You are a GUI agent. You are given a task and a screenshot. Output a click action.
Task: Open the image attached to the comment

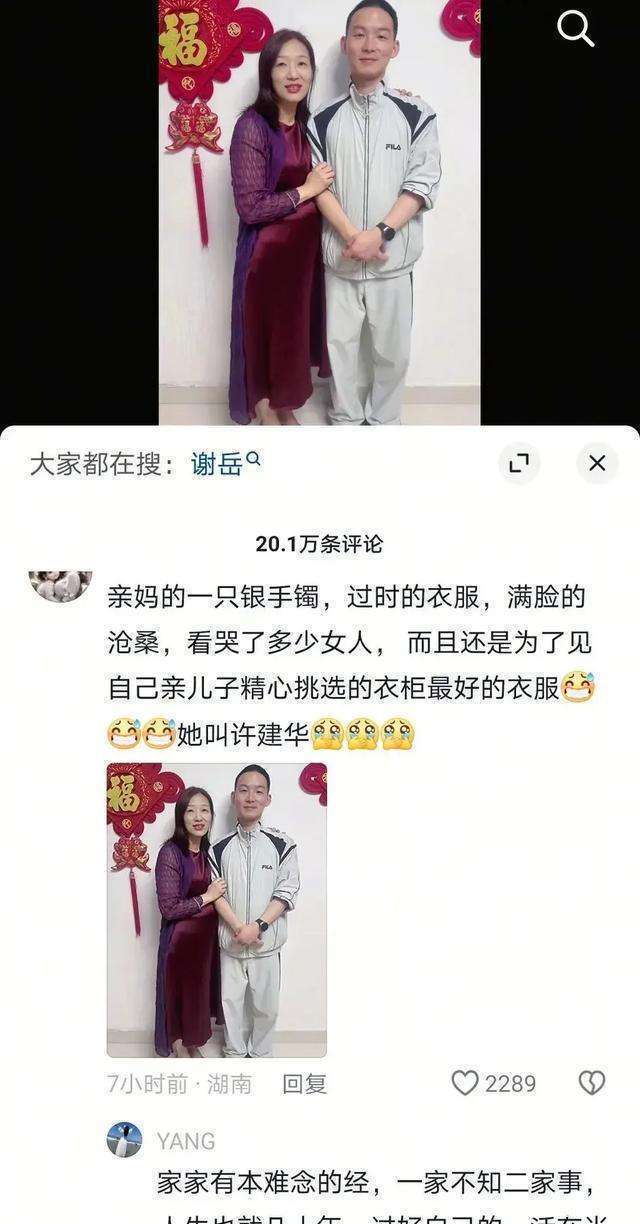(217, 910)
